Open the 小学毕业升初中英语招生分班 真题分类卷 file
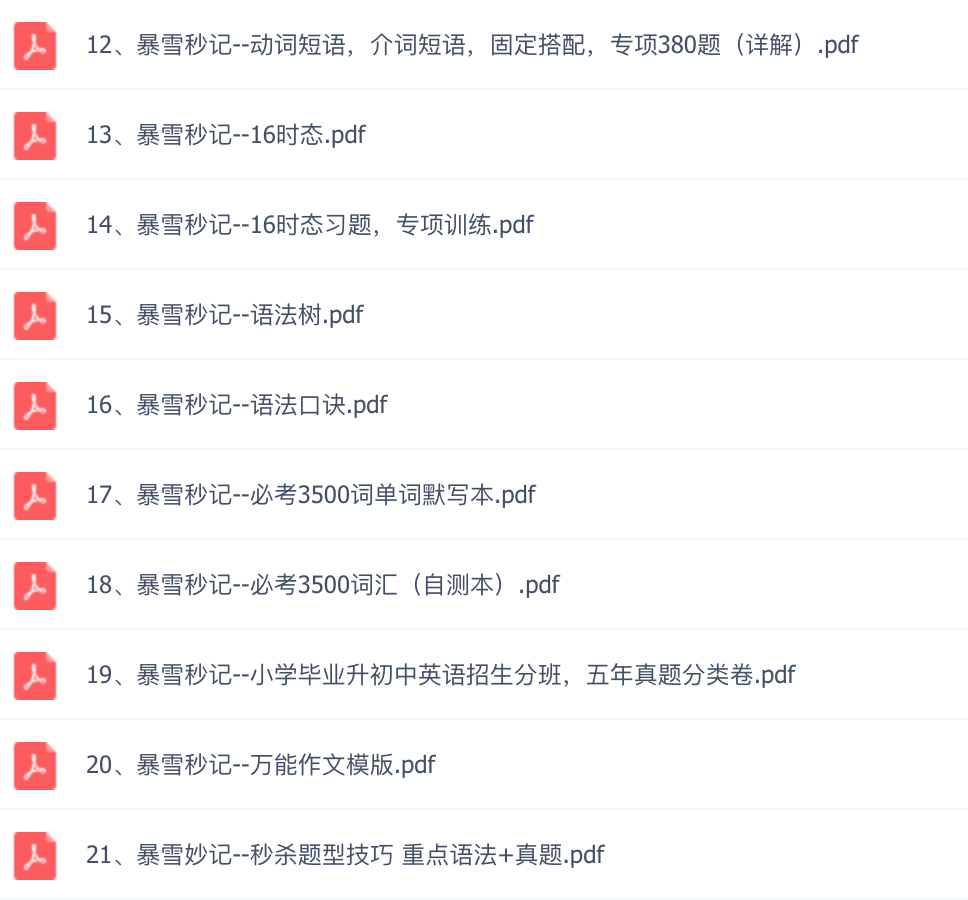Image resolution: width=968 pixels, height=900 pixels. click(x=441, y=675)
